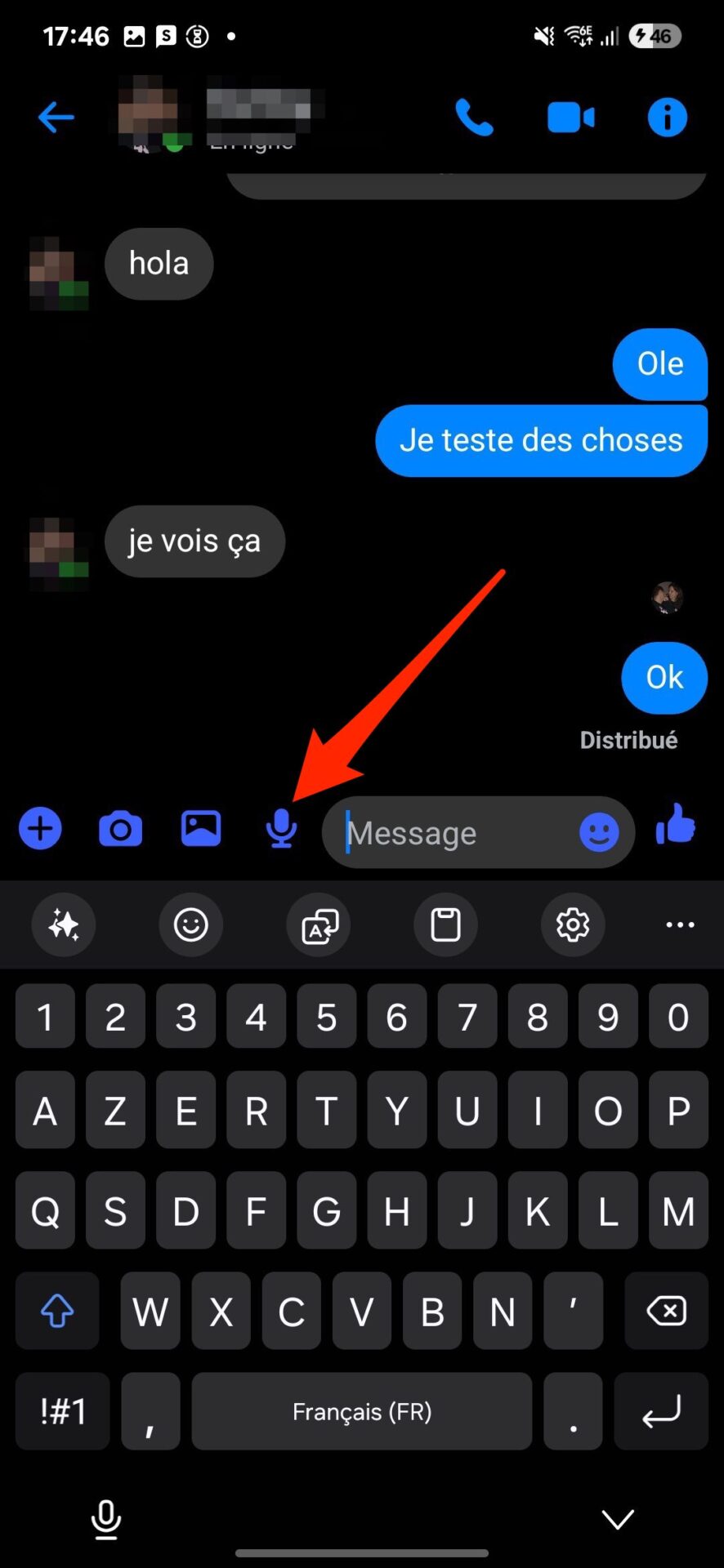Open the camera from chat bar

coord(120,830)
